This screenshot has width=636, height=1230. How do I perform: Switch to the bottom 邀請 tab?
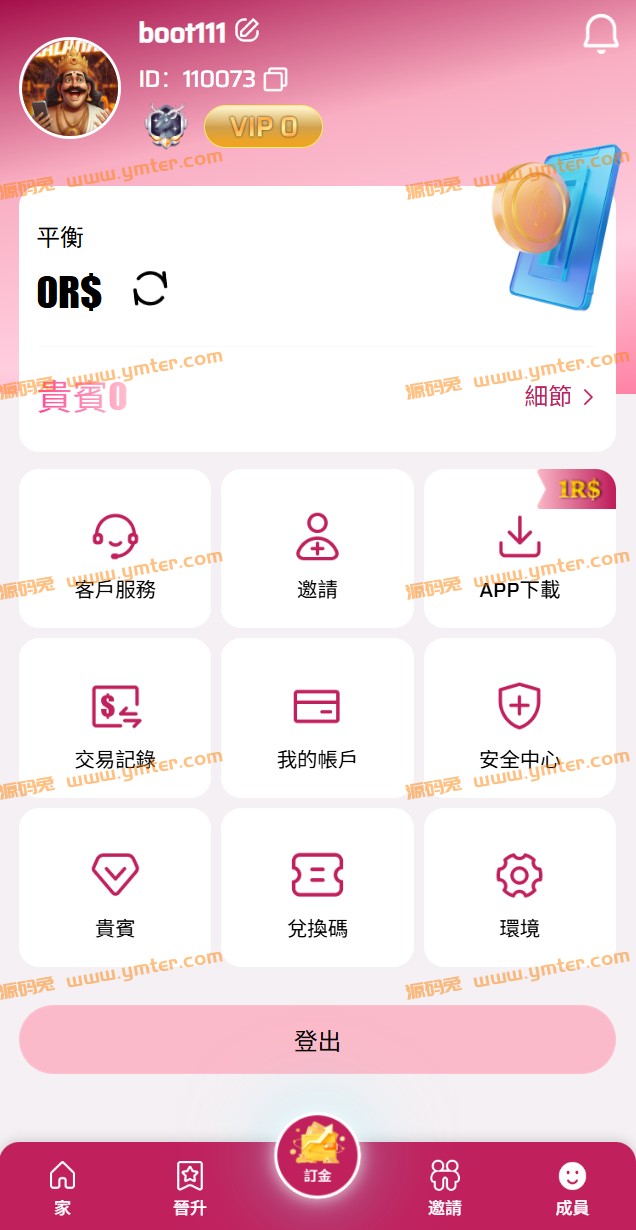click(444, 1186)
